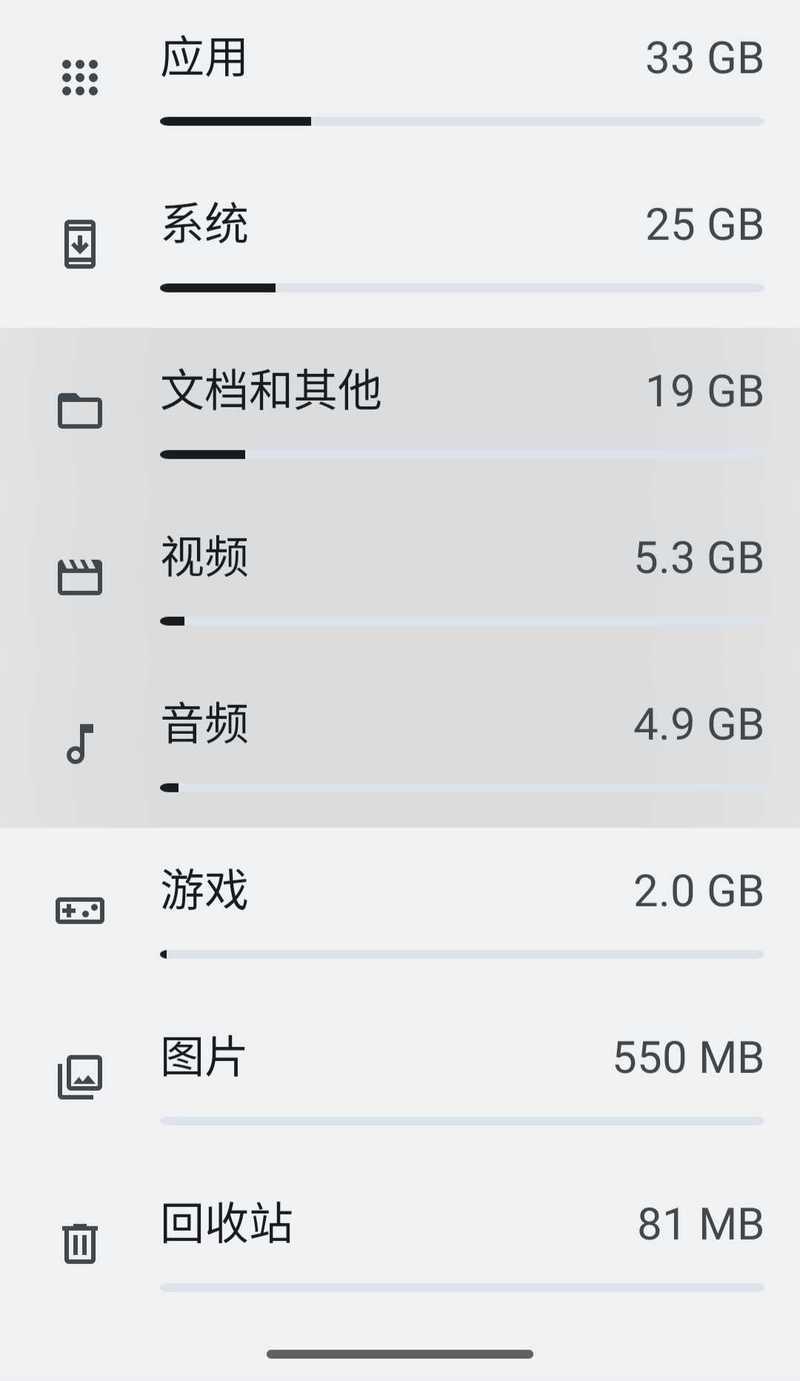Open the 系统 storage row
This screenshot has height=1381, width=800.
tap(400, 245)
